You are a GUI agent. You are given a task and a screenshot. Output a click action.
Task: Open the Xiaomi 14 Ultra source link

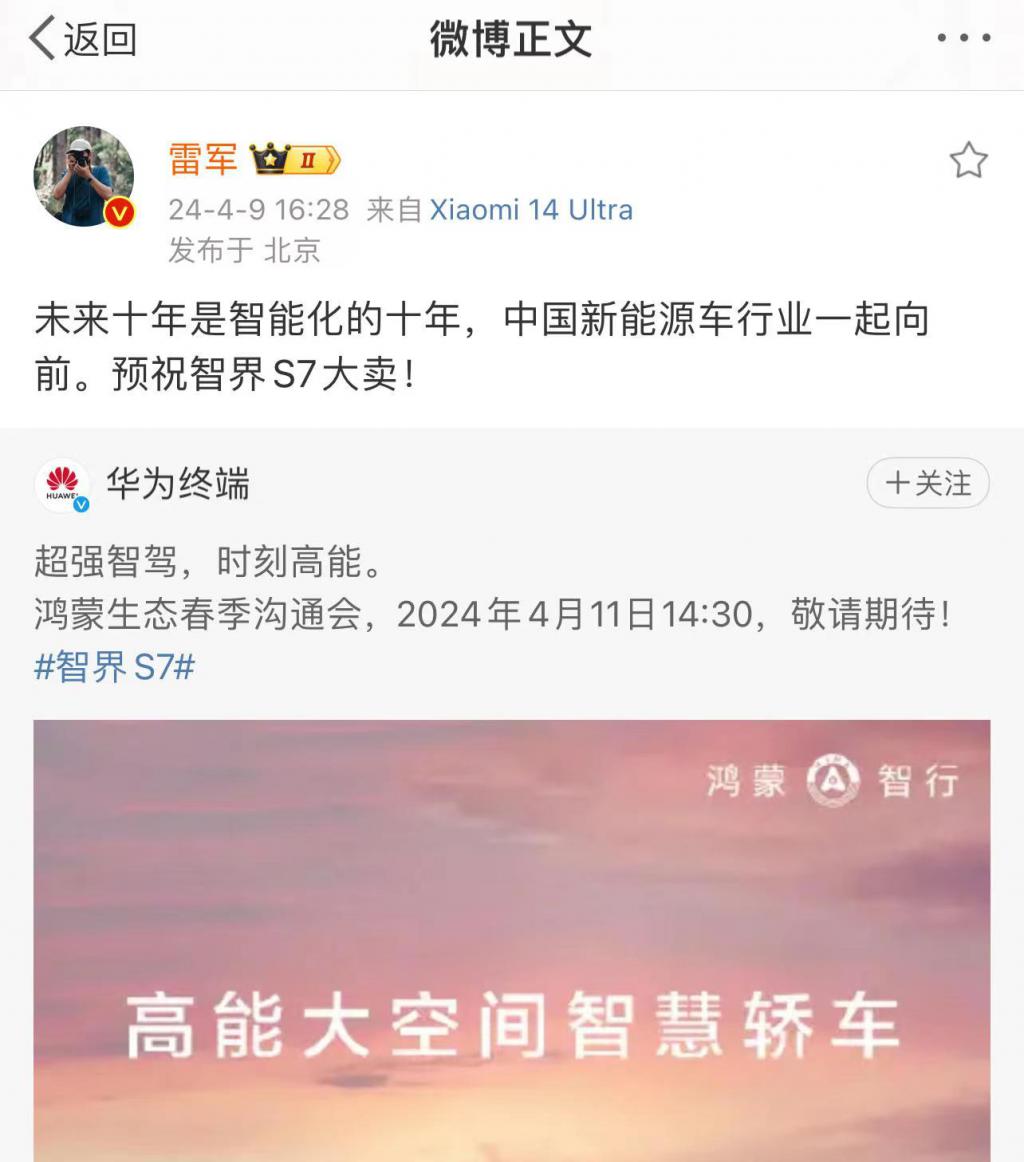point(531,210)
